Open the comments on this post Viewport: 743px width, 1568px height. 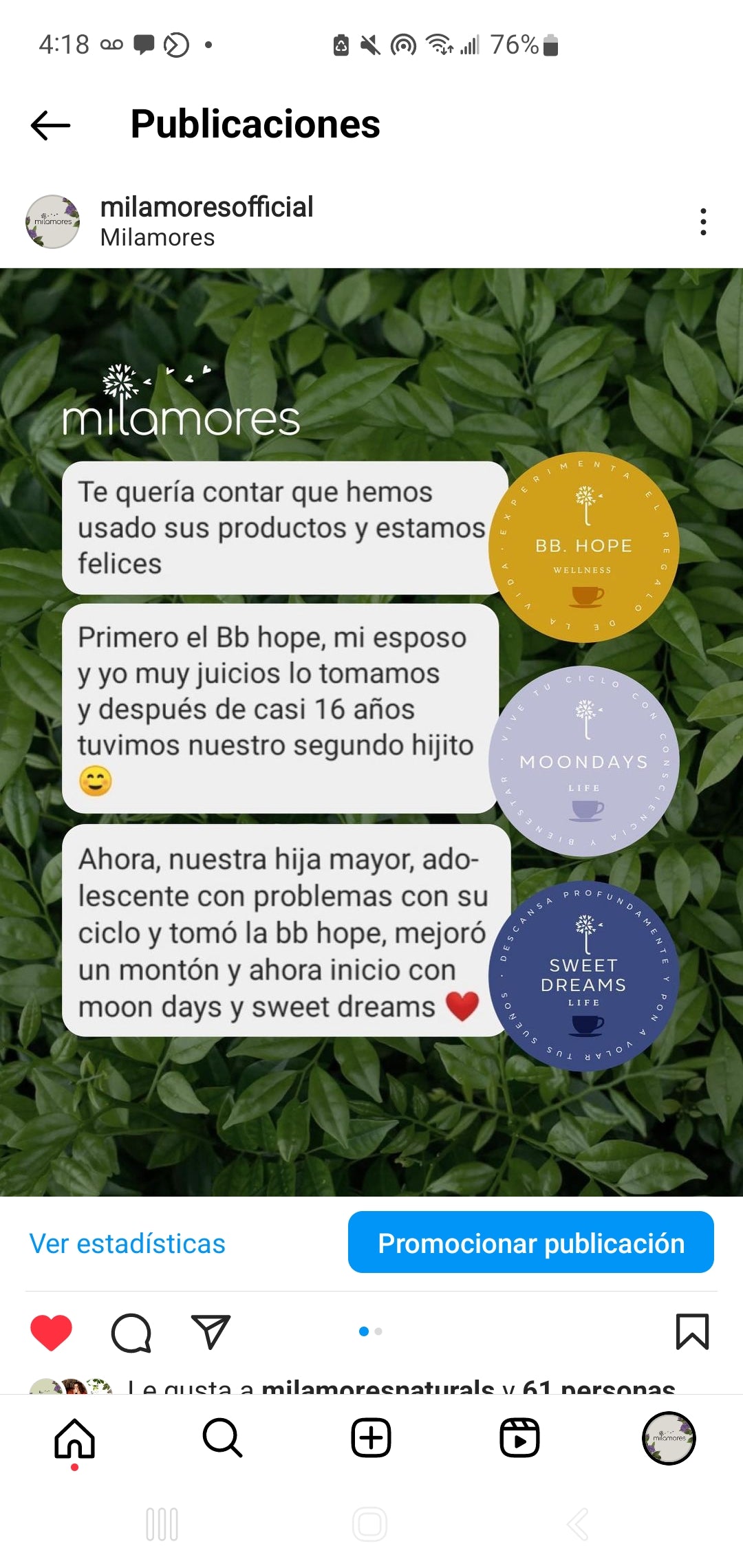click(x=131, y=1332)
